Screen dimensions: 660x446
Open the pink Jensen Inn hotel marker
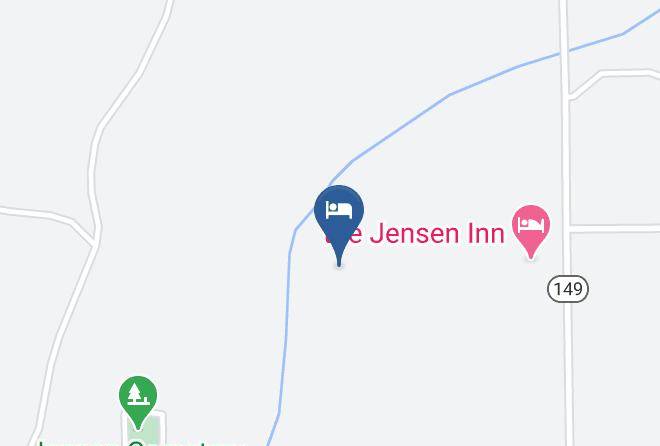click(531, 229)
